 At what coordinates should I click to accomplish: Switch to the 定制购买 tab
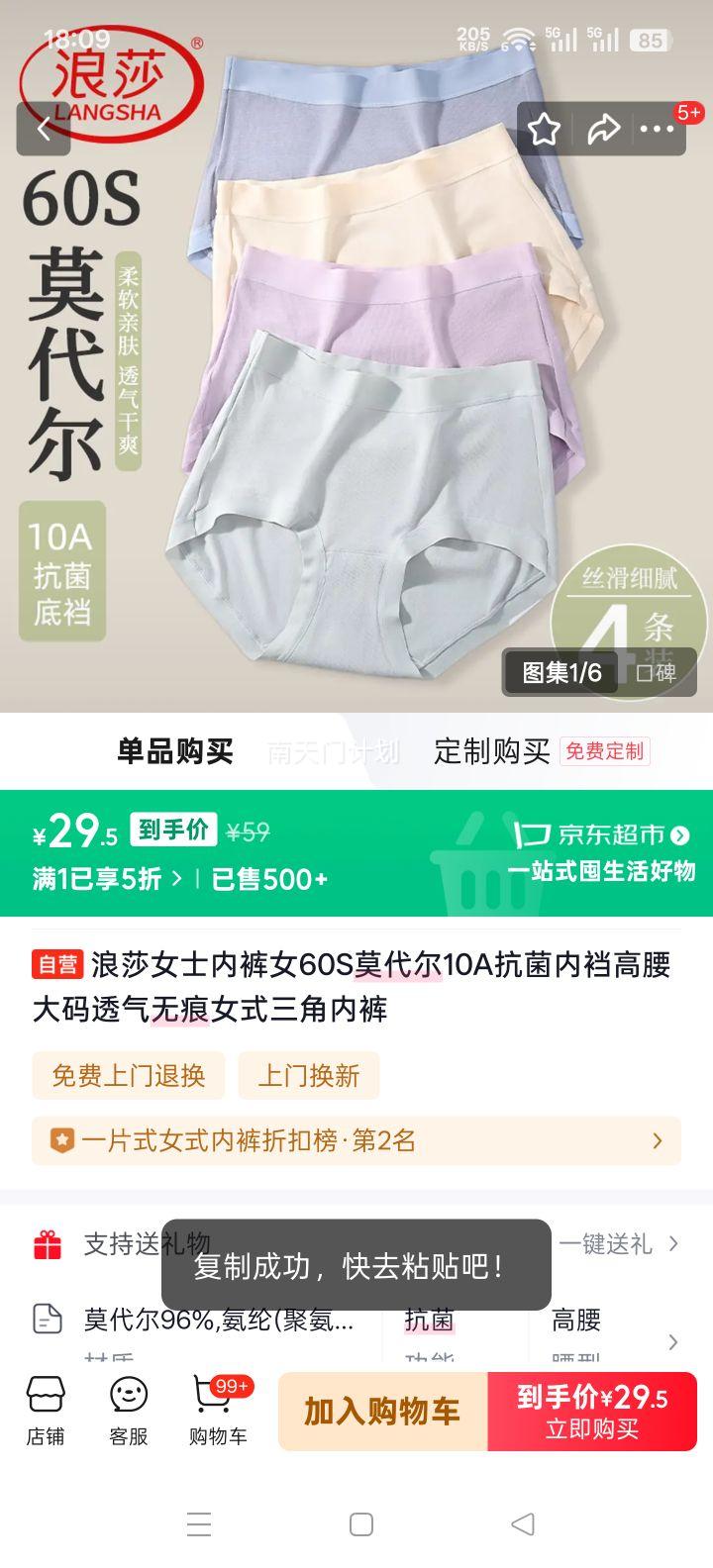tap(492, 749)
